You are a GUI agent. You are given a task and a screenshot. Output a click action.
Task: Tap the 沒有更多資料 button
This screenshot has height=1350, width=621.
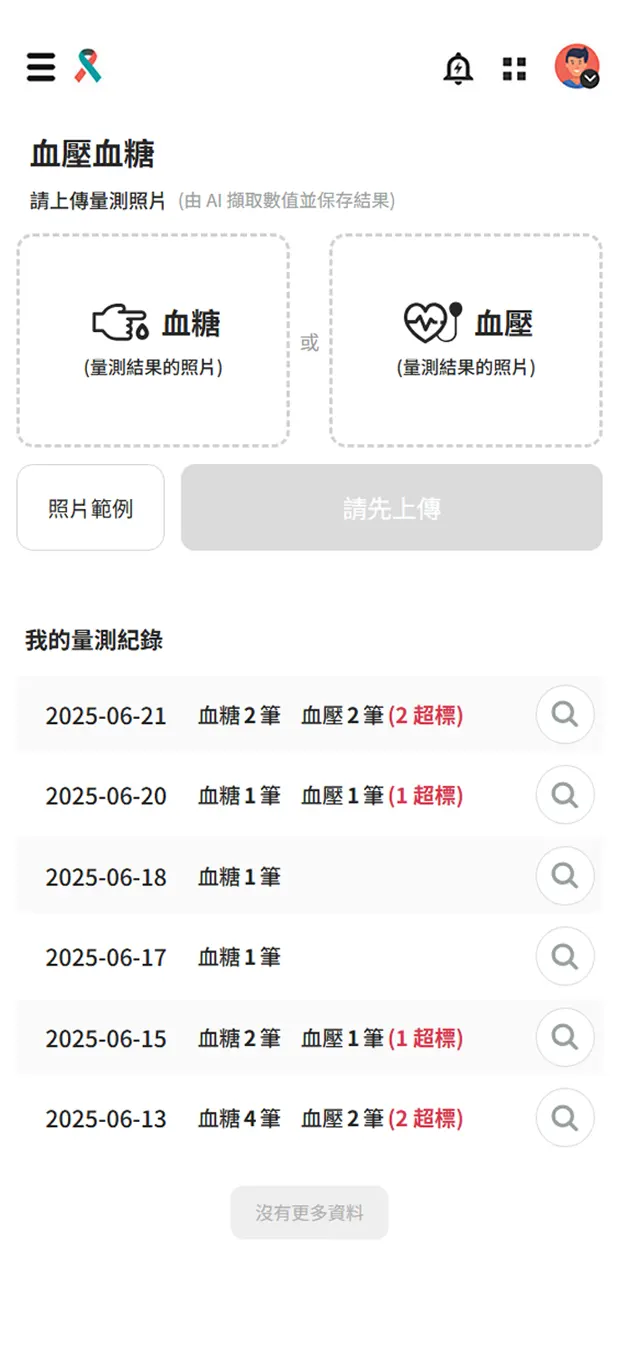(x=310, y=1213)
